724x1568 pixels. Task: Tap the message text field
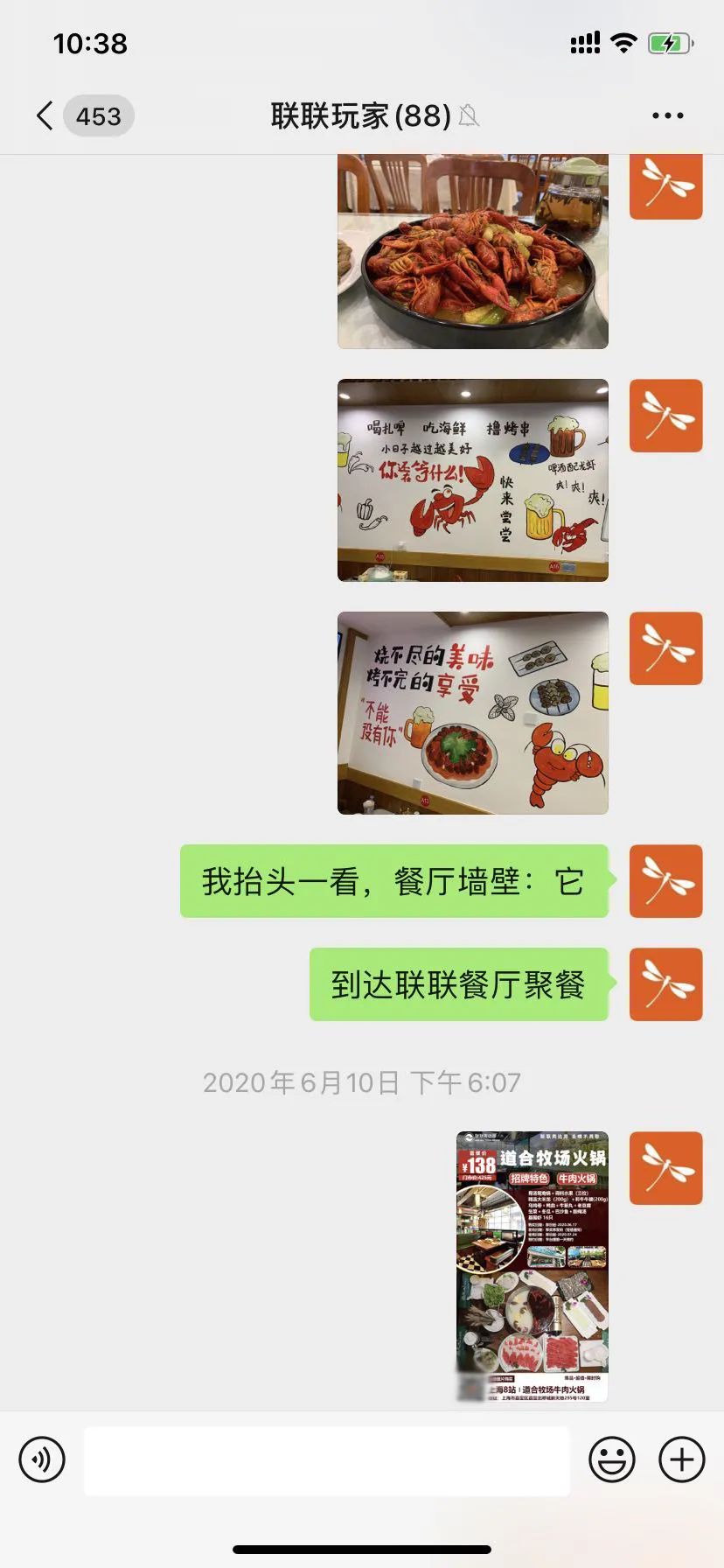click(x=326, y=1459)
